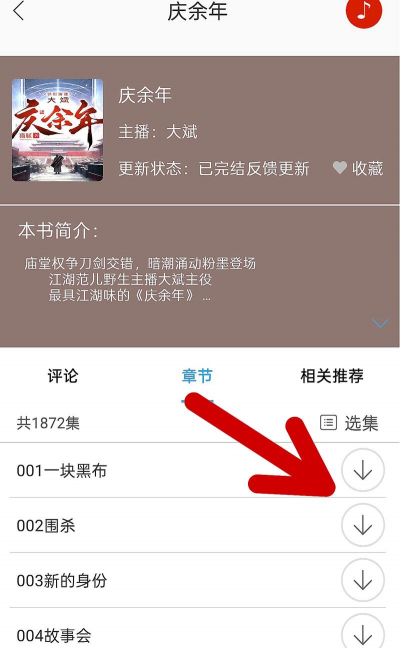
Task: Open the now-playing music note button
Action: click(x=364, y=11)
